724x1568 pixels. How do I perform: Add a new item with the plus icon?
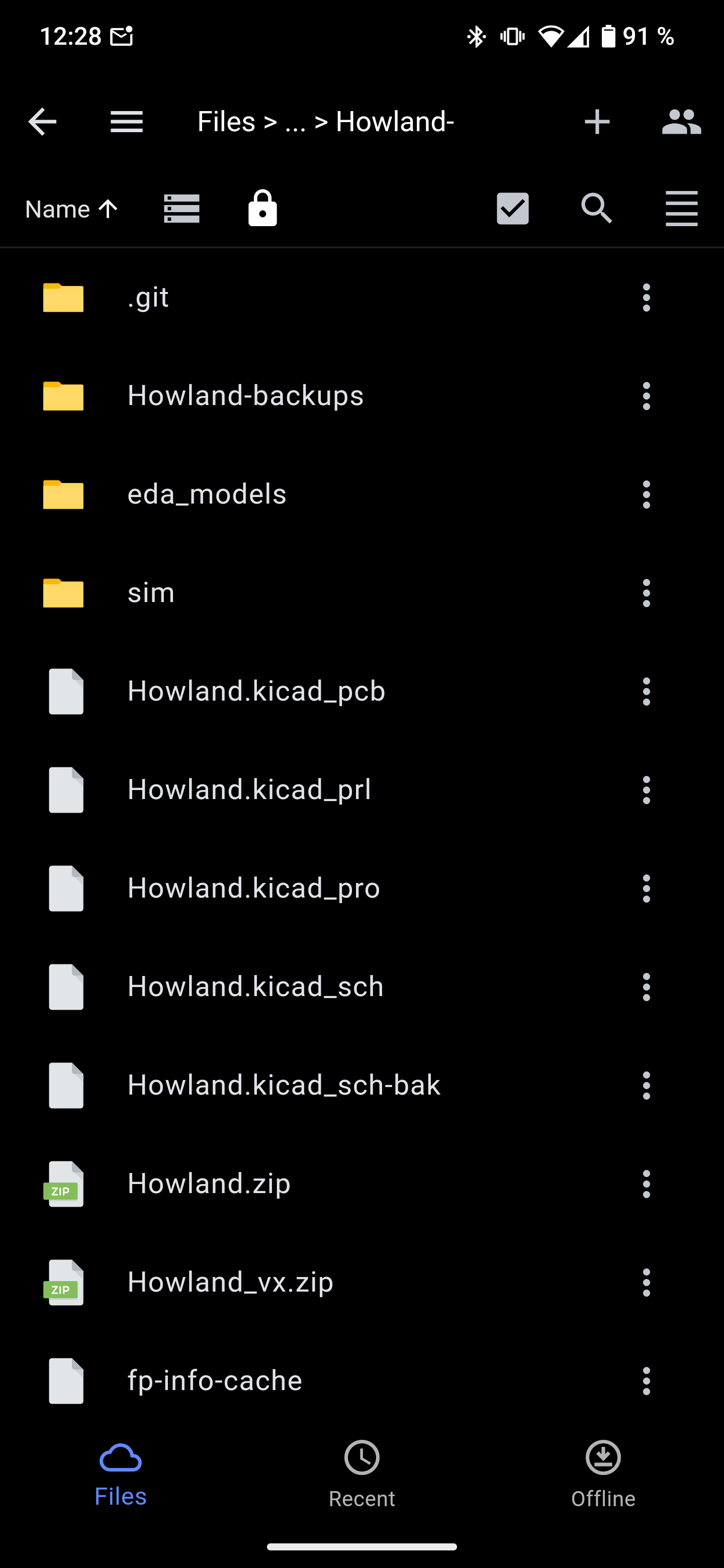point(597,122)
